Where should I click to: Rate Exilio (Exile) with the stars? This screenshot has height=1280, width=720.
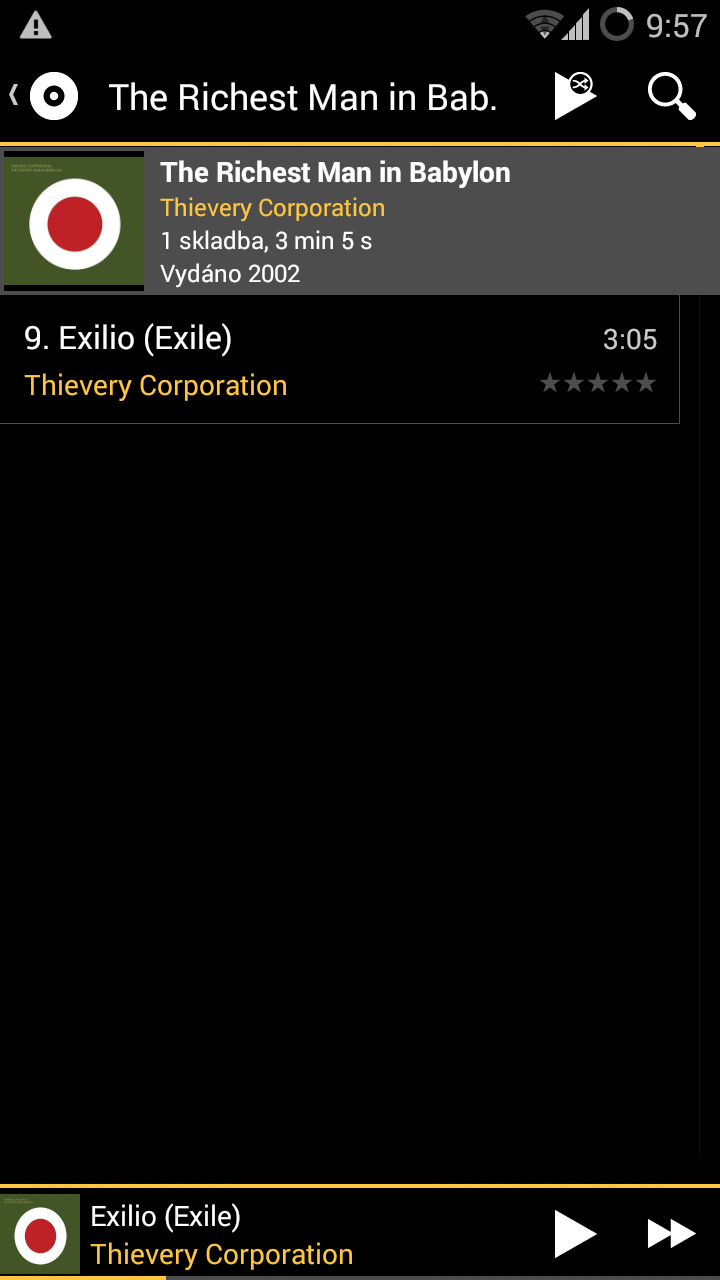pos(598,383)
